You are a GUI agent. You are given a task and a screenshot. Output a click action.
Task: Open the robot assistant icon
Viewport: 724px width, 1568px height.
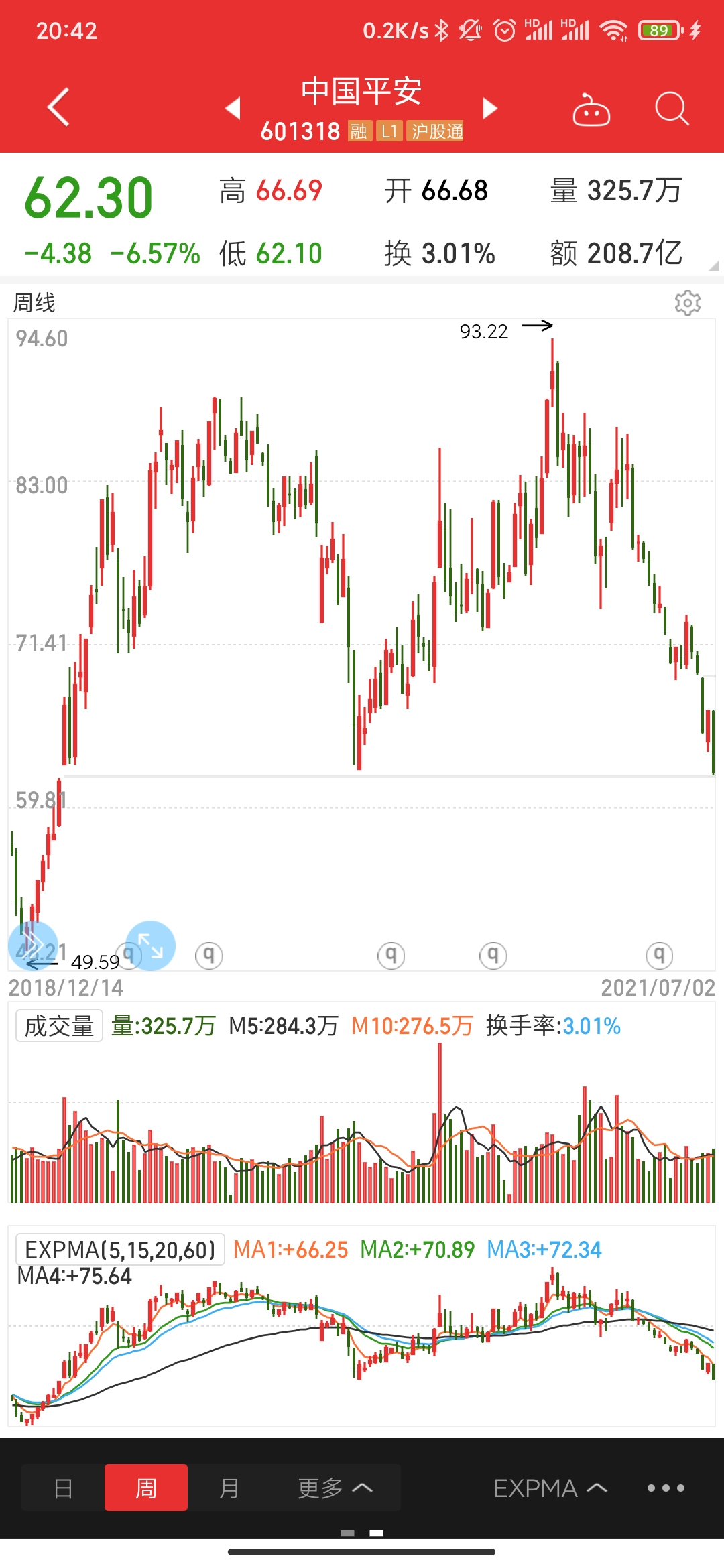pyautogui.click(x=591, y=110)
